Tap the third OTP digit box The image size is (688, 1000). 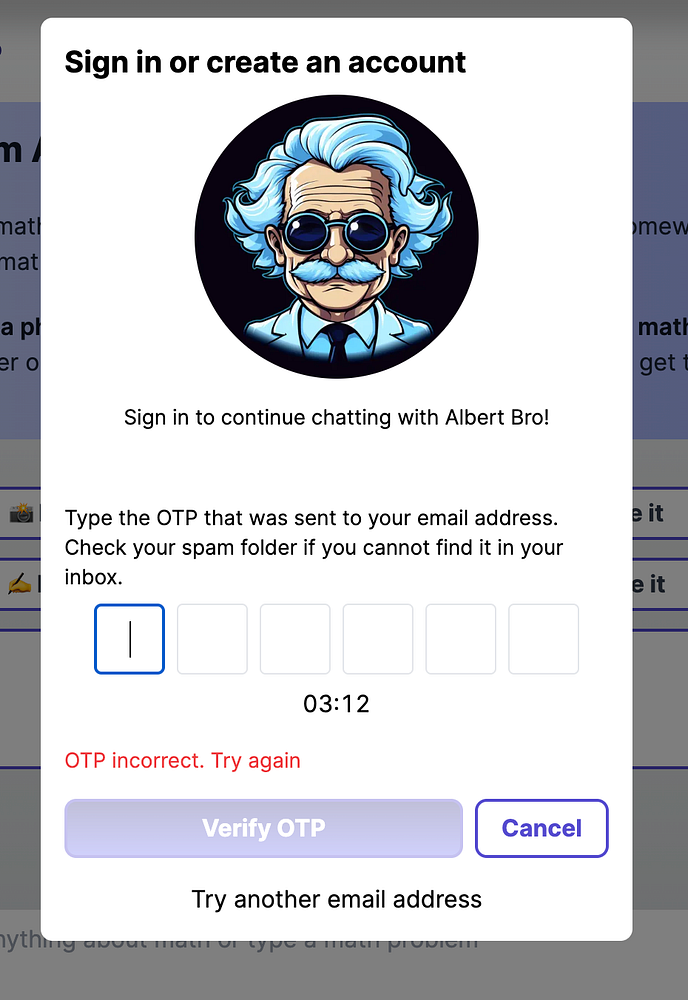click(x=295, y=639)
